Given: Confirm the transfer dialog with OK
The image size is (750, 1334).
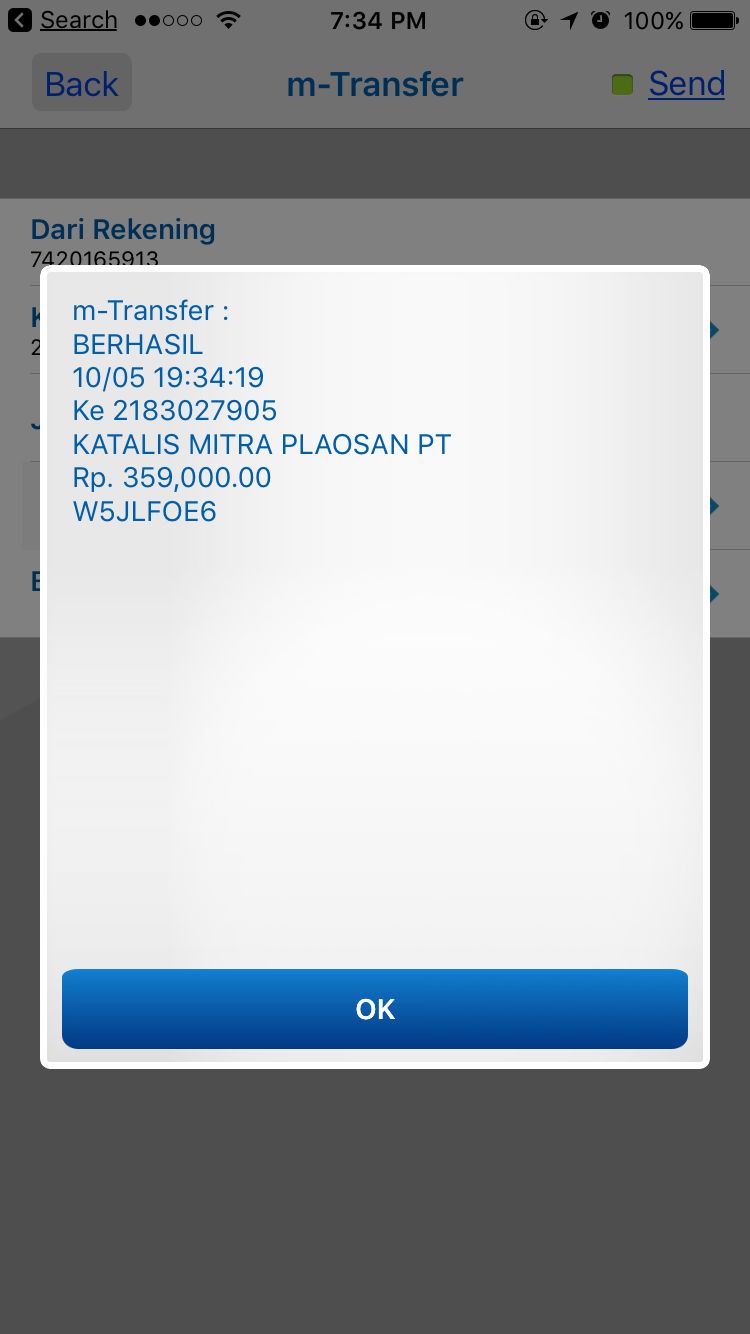Looking at the screenshot, I should click(x=375, y=1008).
